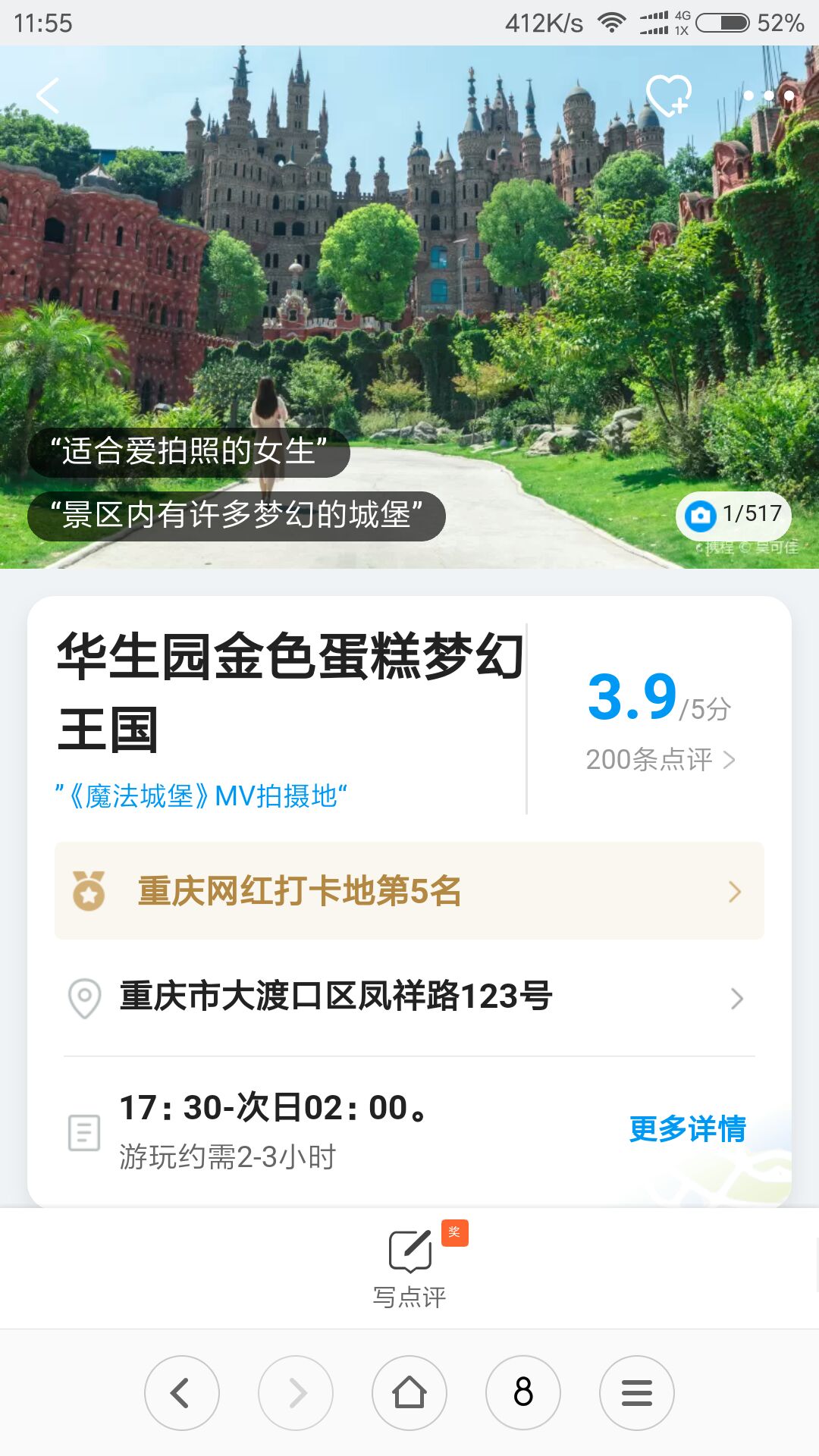This screenshot has height=1456, width=819.
Task: Tap the "景区内有许多梦幻的城堡" review tag
Action: point(236,516)
